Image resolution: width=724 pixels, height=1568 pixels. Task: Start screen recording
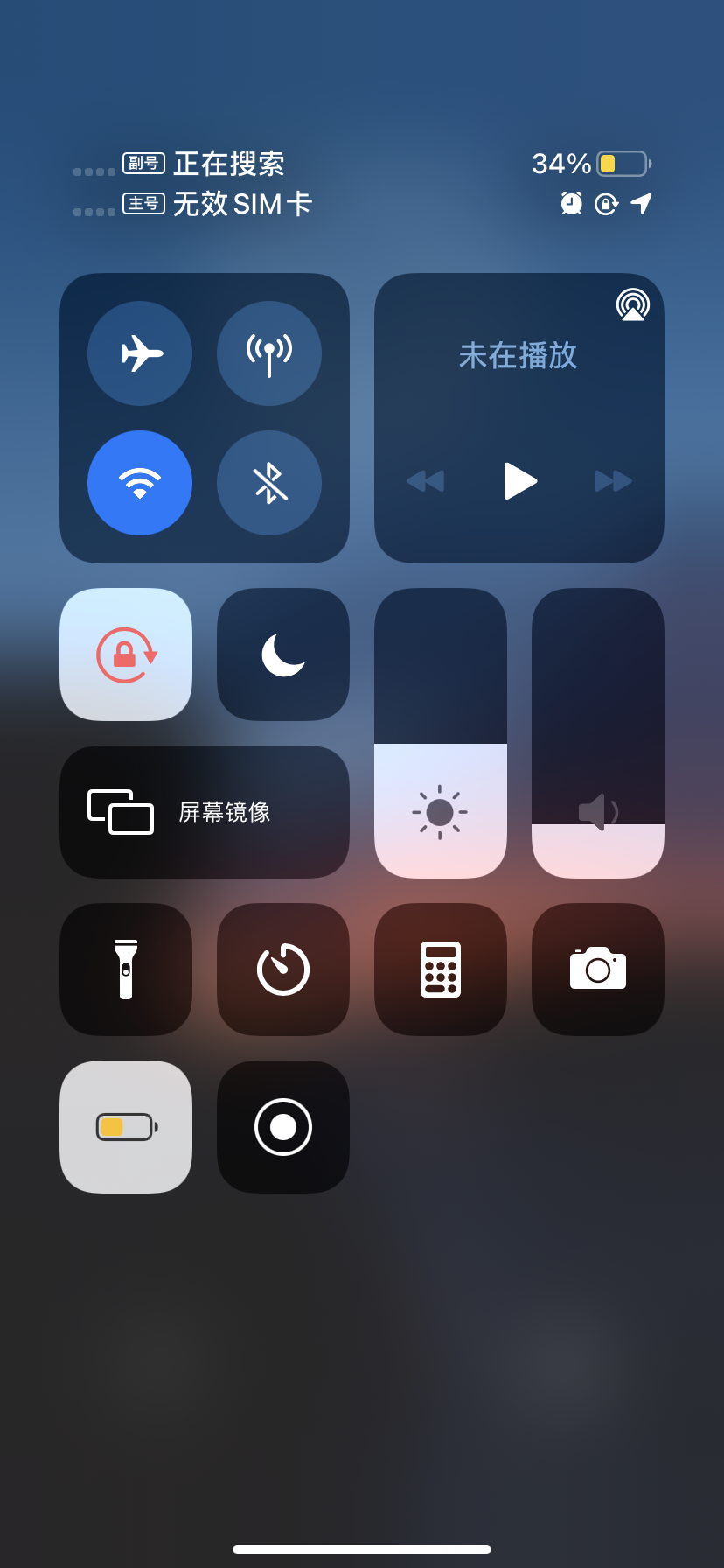pyautogui.click(x=283, y=1127)
